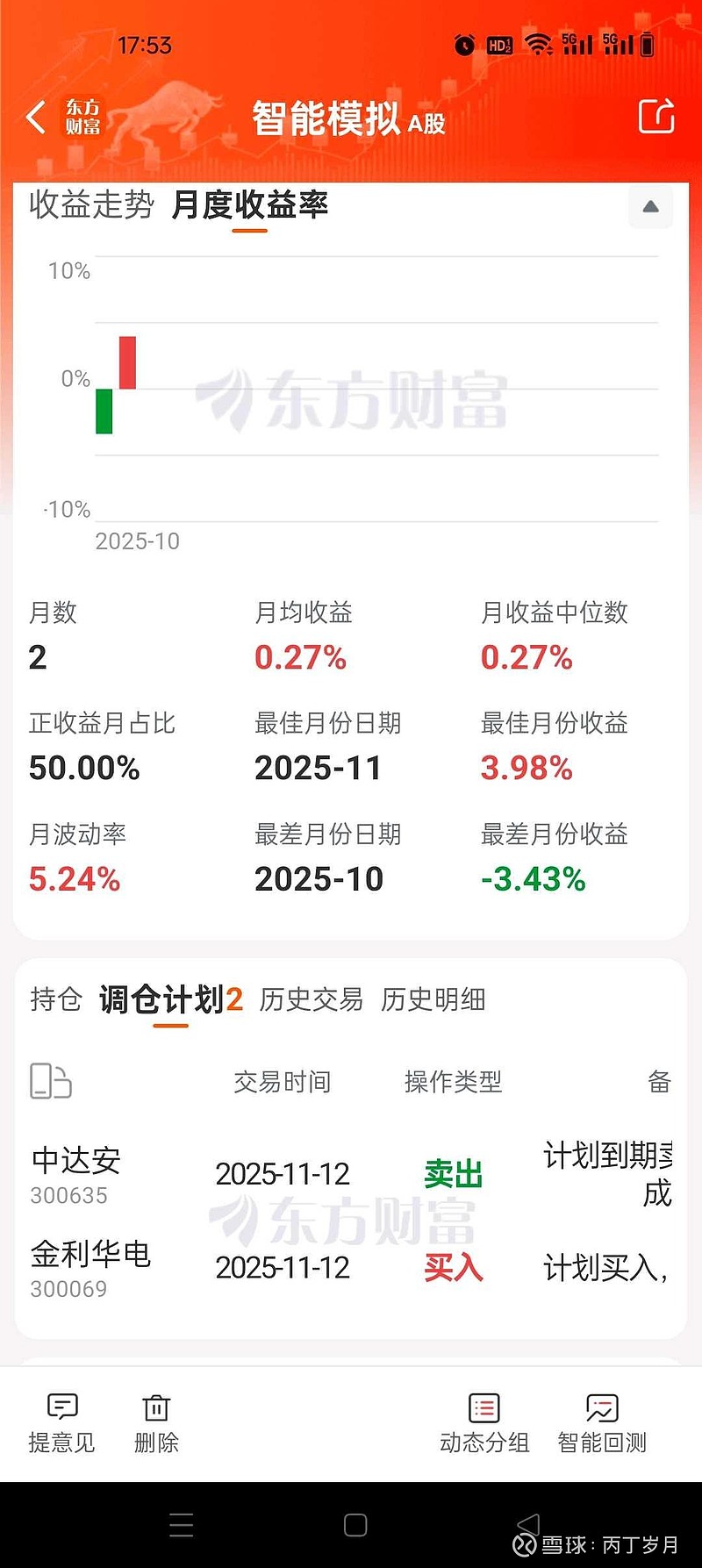Tap the back arrow icon
Image resolution: width=702 pixels, height=1568 pixels.
coord(35,118)
